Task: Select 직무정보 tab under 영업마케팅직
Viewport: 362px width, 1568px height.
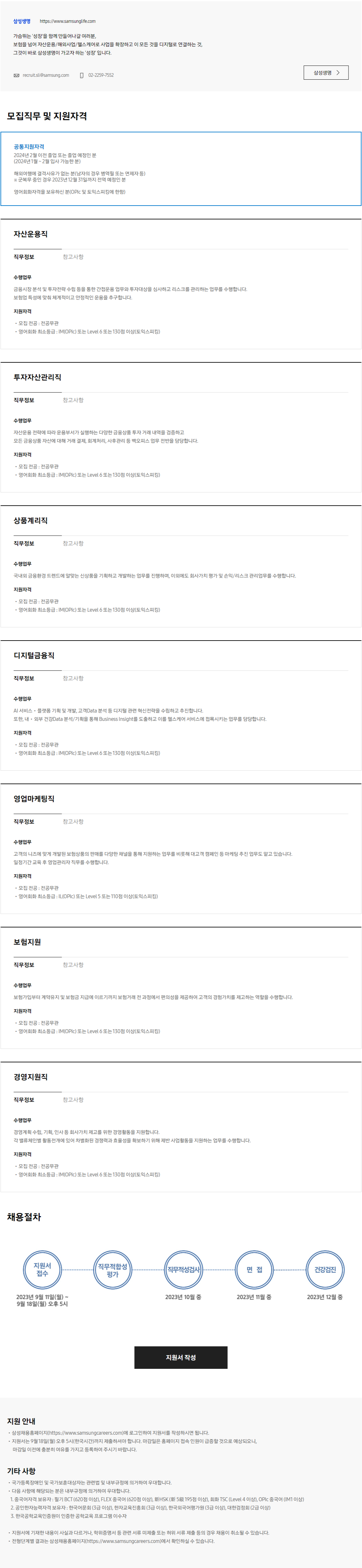Action: (24, 821)
